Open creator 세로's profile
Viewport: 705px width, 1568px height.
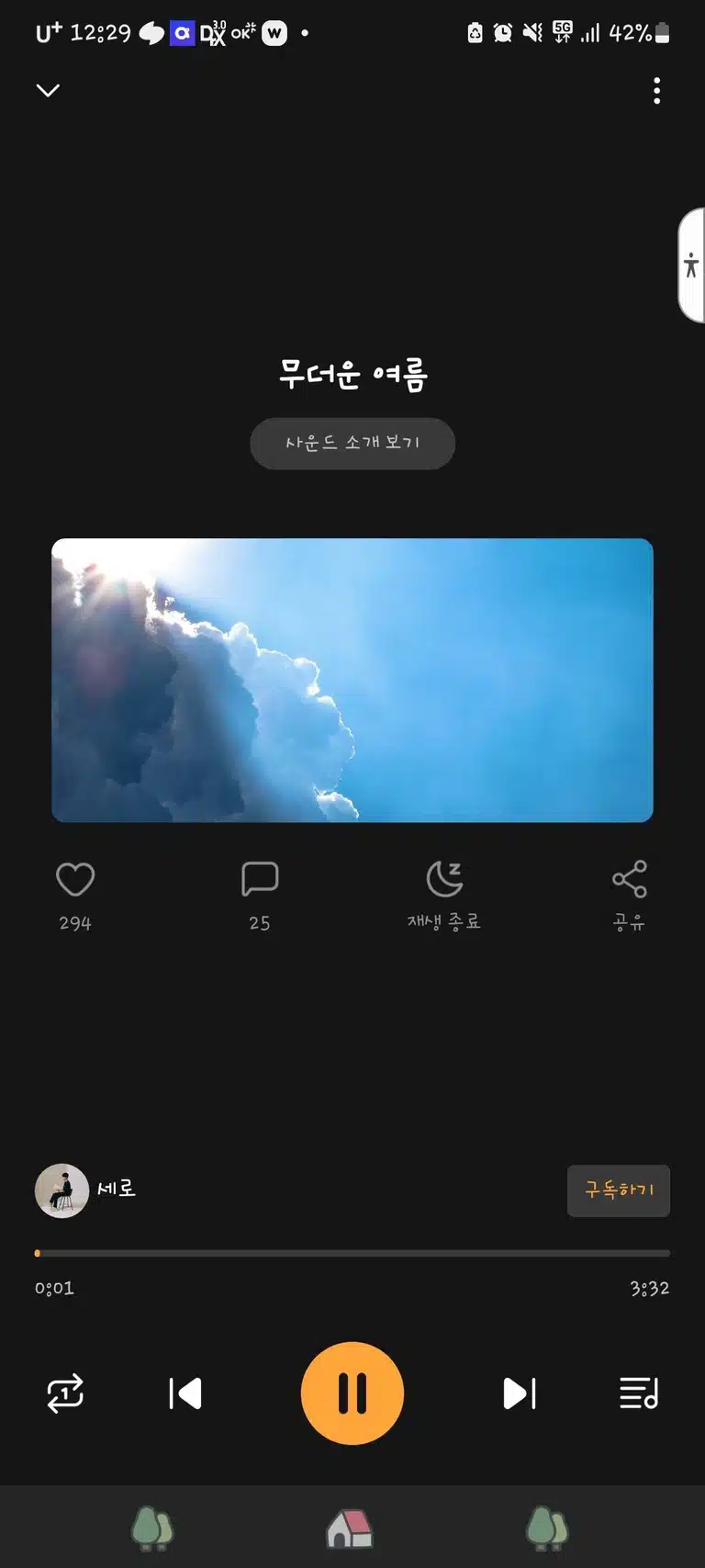pos(85,1190)
